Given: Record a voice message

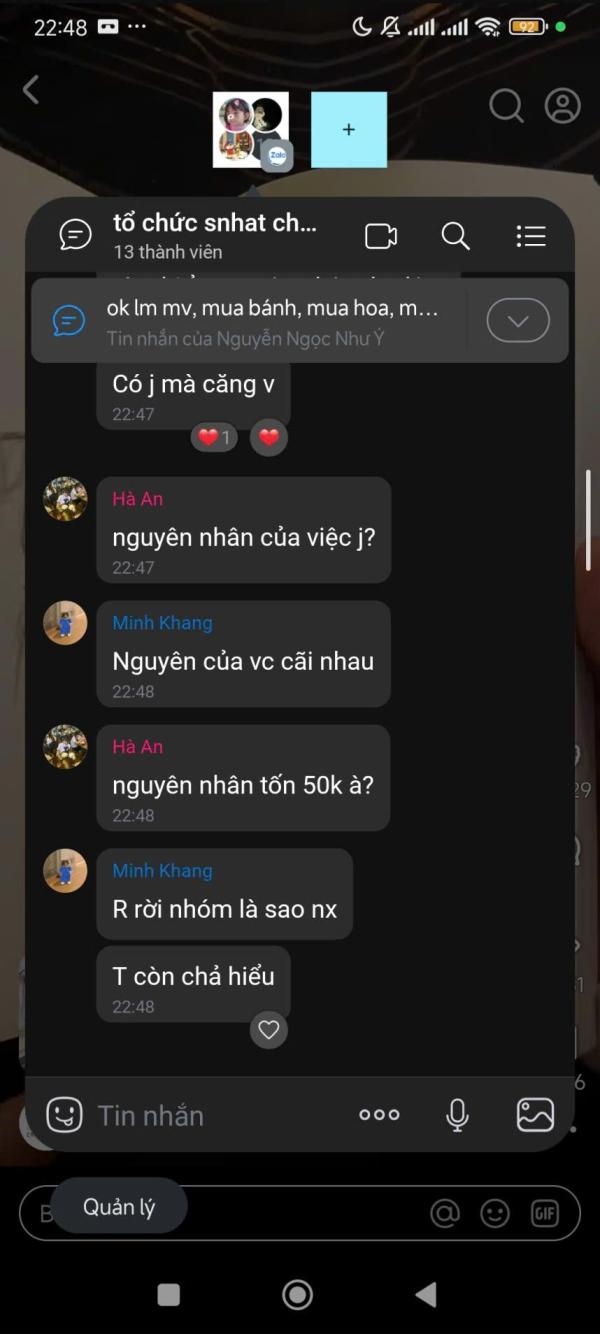Looking at the screenshot, I should (457, 1114).
